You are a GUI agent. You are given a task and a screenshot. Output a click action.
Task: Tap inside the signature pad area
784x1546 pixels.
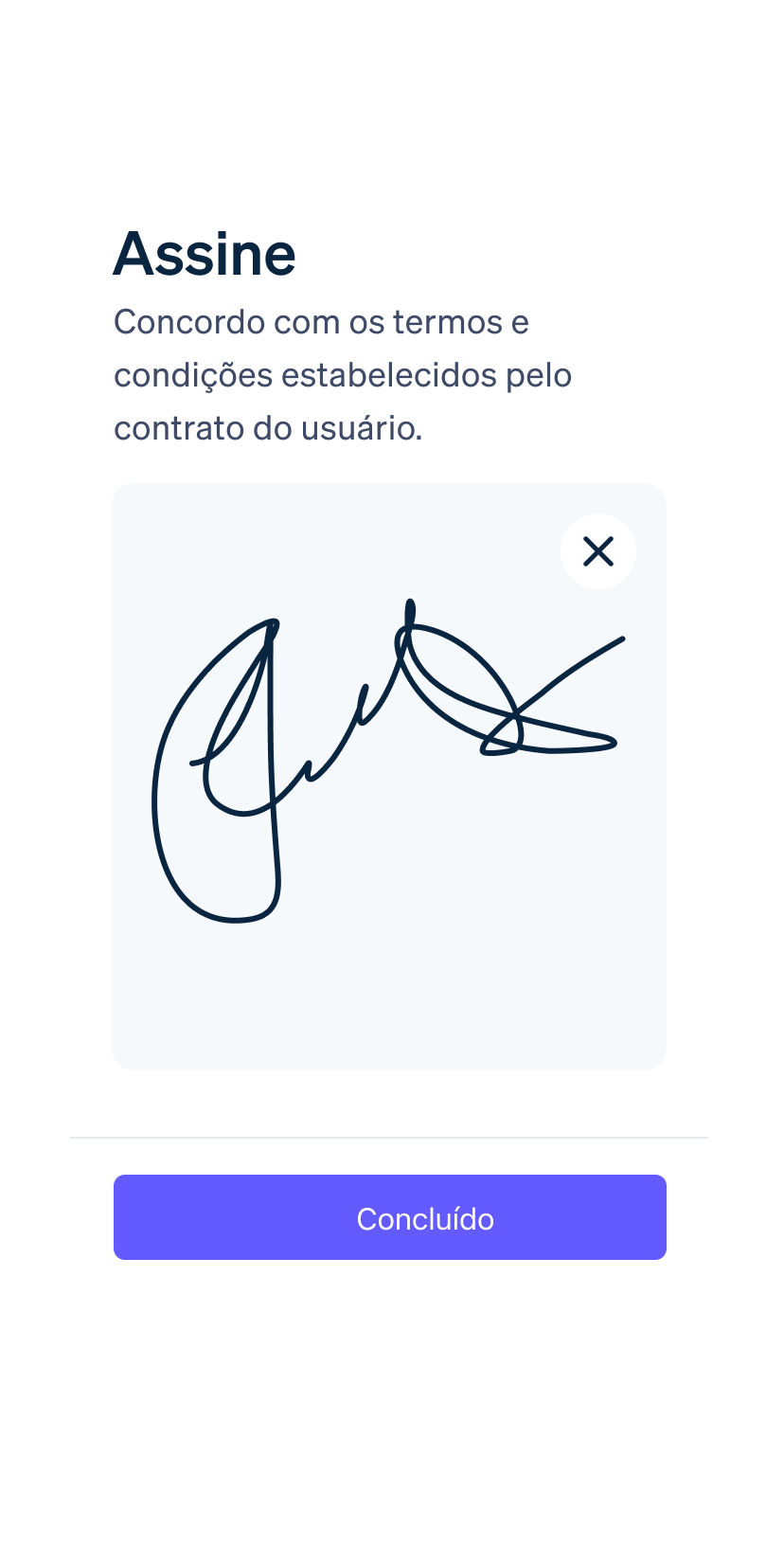click(x=389, y=777)
